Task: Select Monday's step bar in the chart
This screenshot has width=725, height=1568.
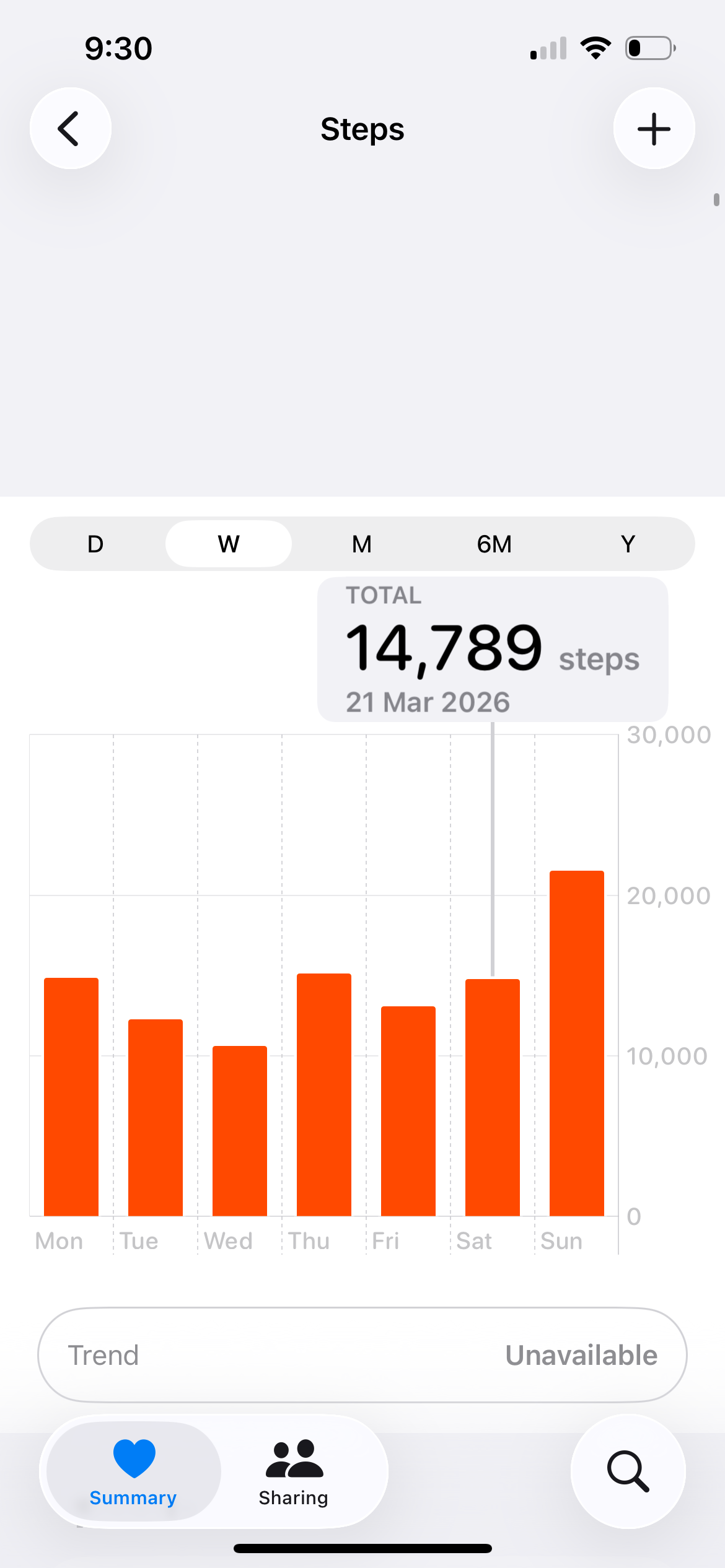Action: pos(71,1096)
